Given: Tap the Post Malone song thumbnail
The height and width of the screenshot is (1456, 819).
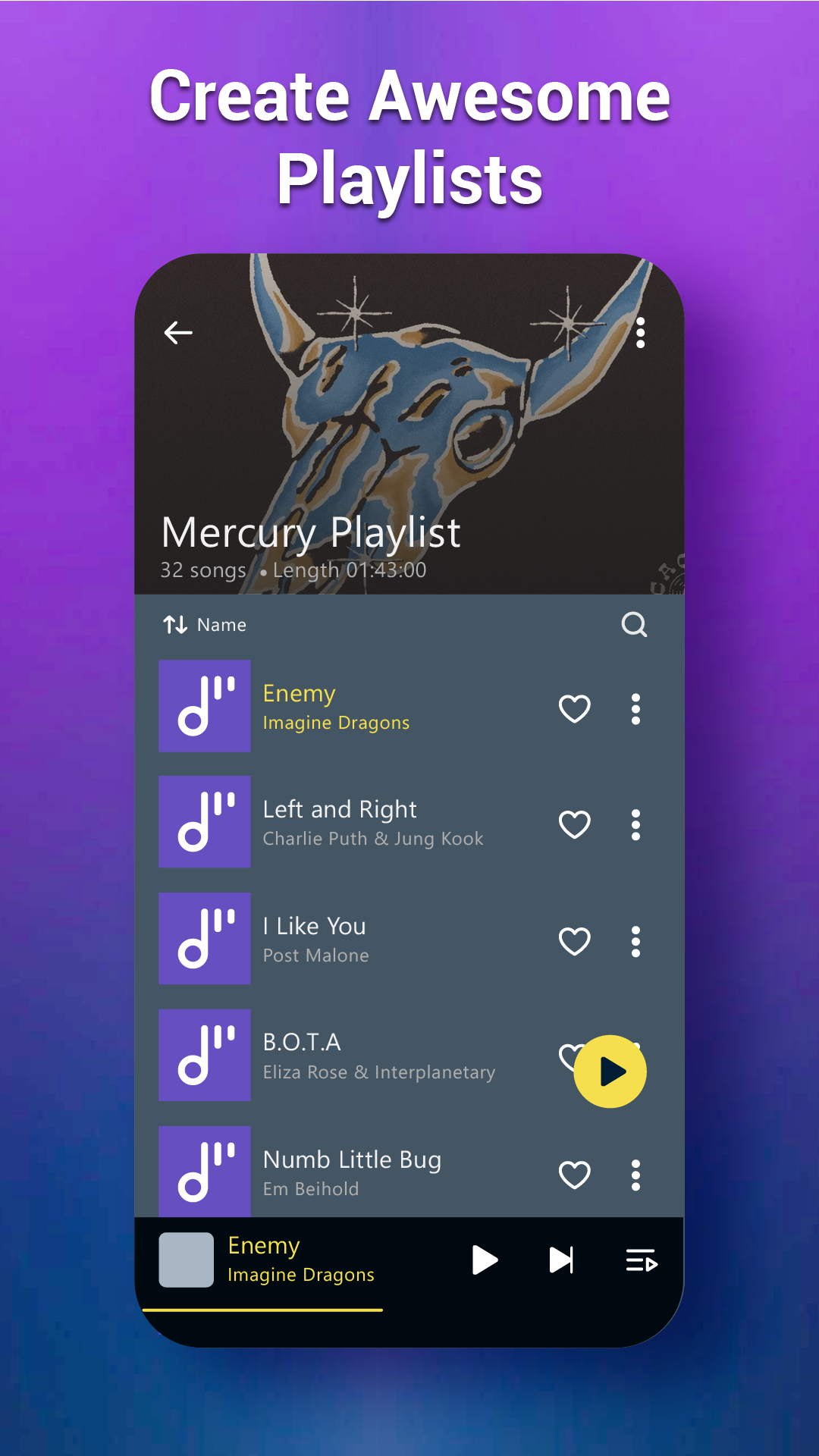Looking at the screenshot, I should [x=204, y=940].
